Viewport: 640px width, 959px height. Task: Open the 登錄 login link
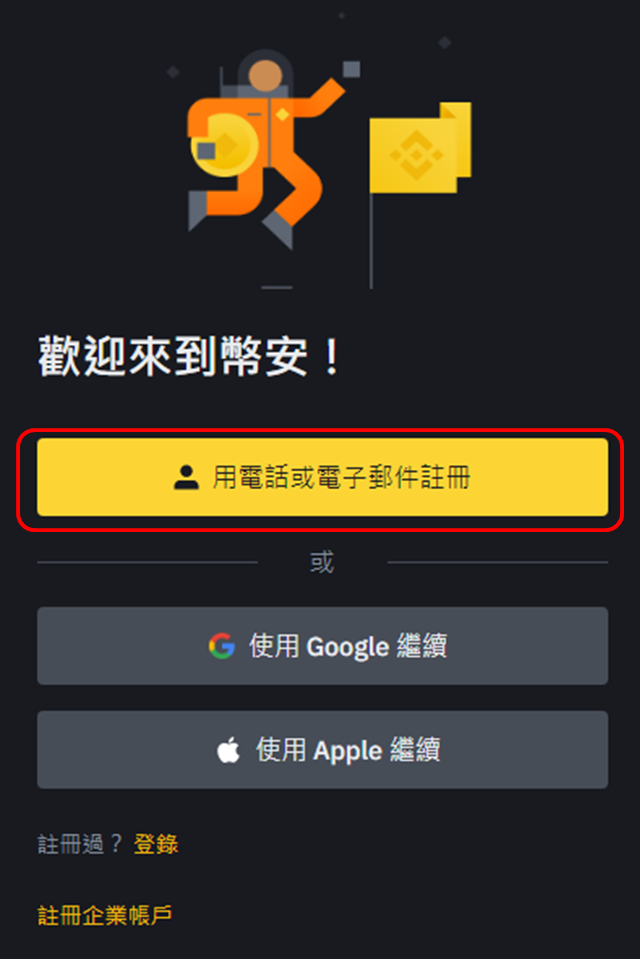point(156,844)
